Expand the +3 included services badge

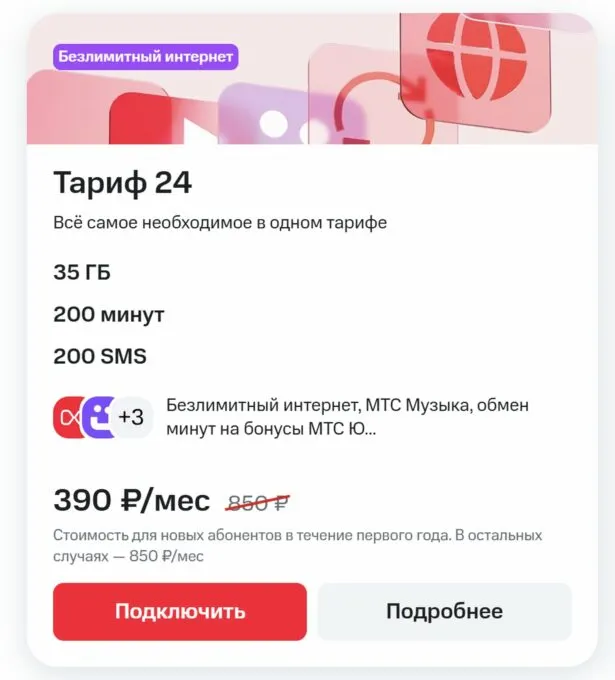(131, 417)
